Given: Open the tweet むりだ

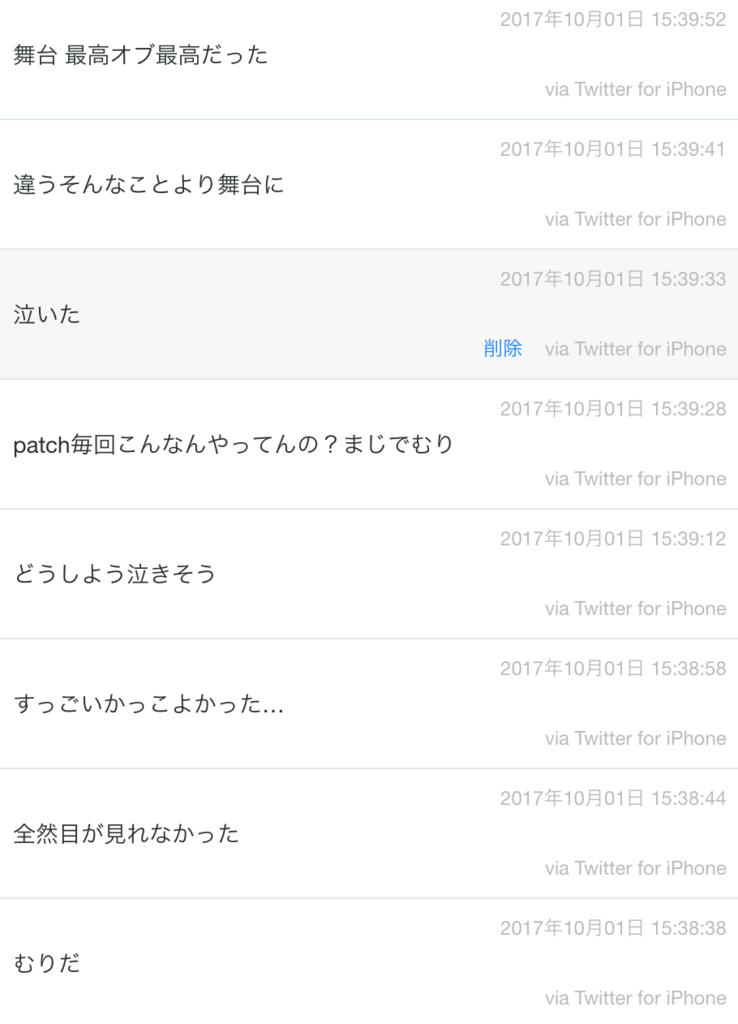Looking at the screenshot, I should pyautogui.click(x=45, y=963).
